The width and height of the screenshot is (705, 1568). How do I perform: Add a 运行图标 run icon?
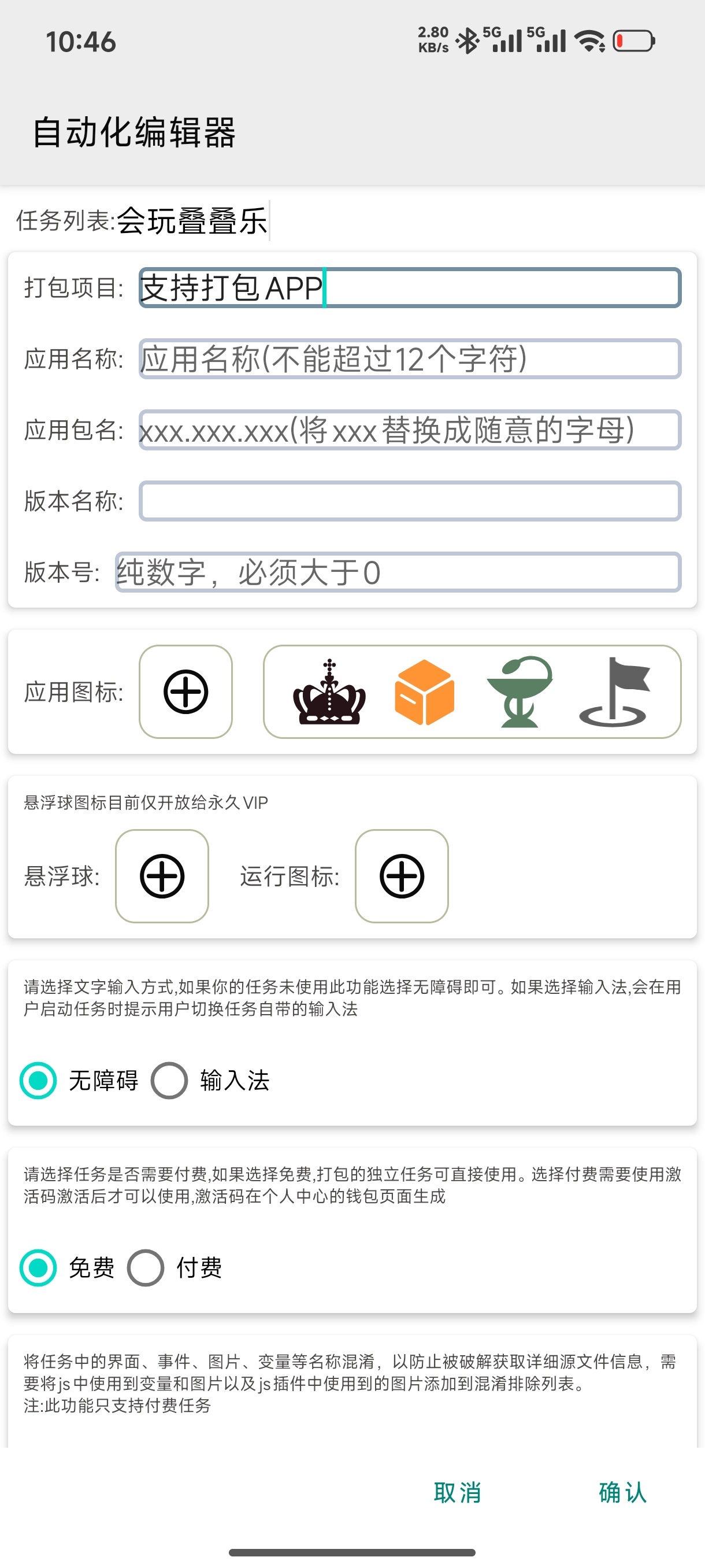pyautogui.click(x=401, y=877)
